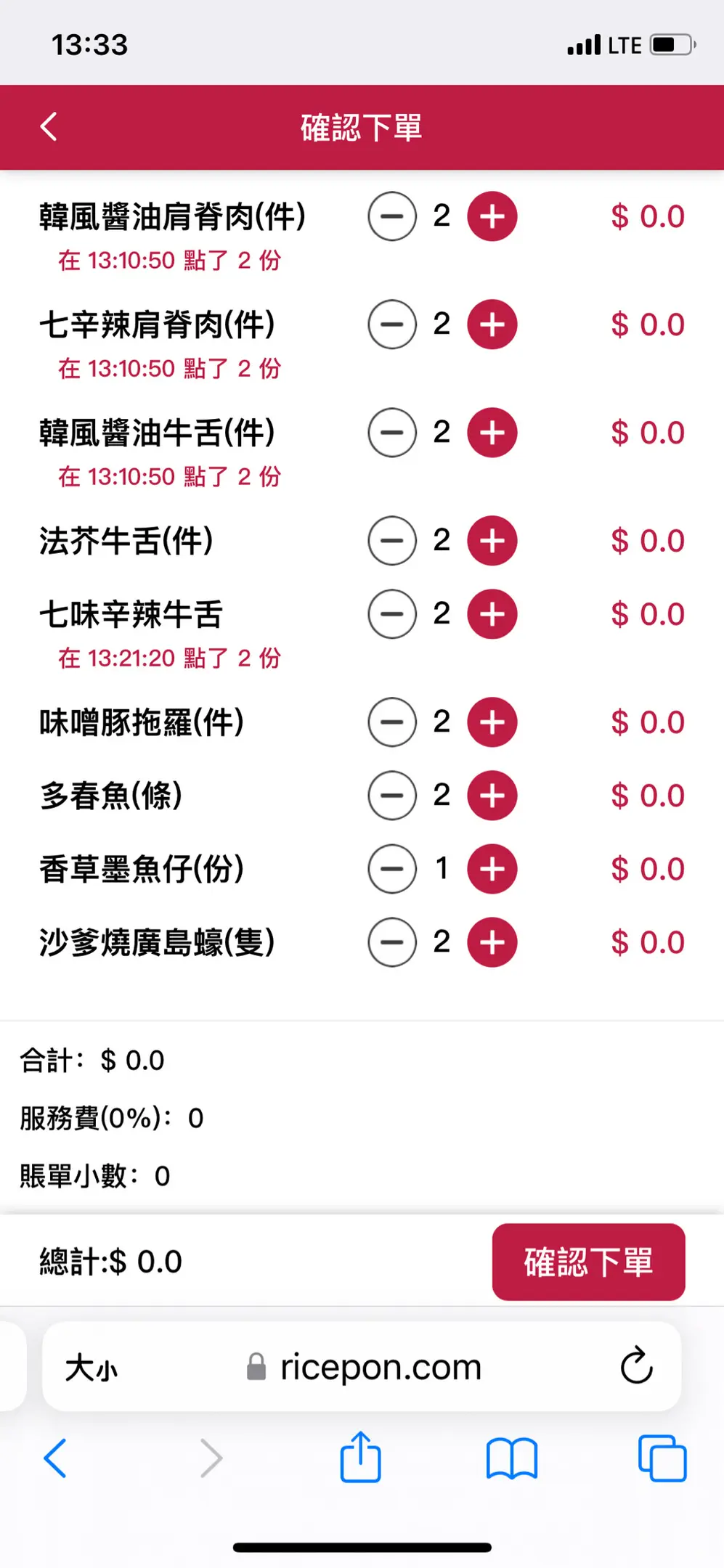724x1568 pixels.
Task: Add one more 多春魚(條)
Action: (492, 796)
